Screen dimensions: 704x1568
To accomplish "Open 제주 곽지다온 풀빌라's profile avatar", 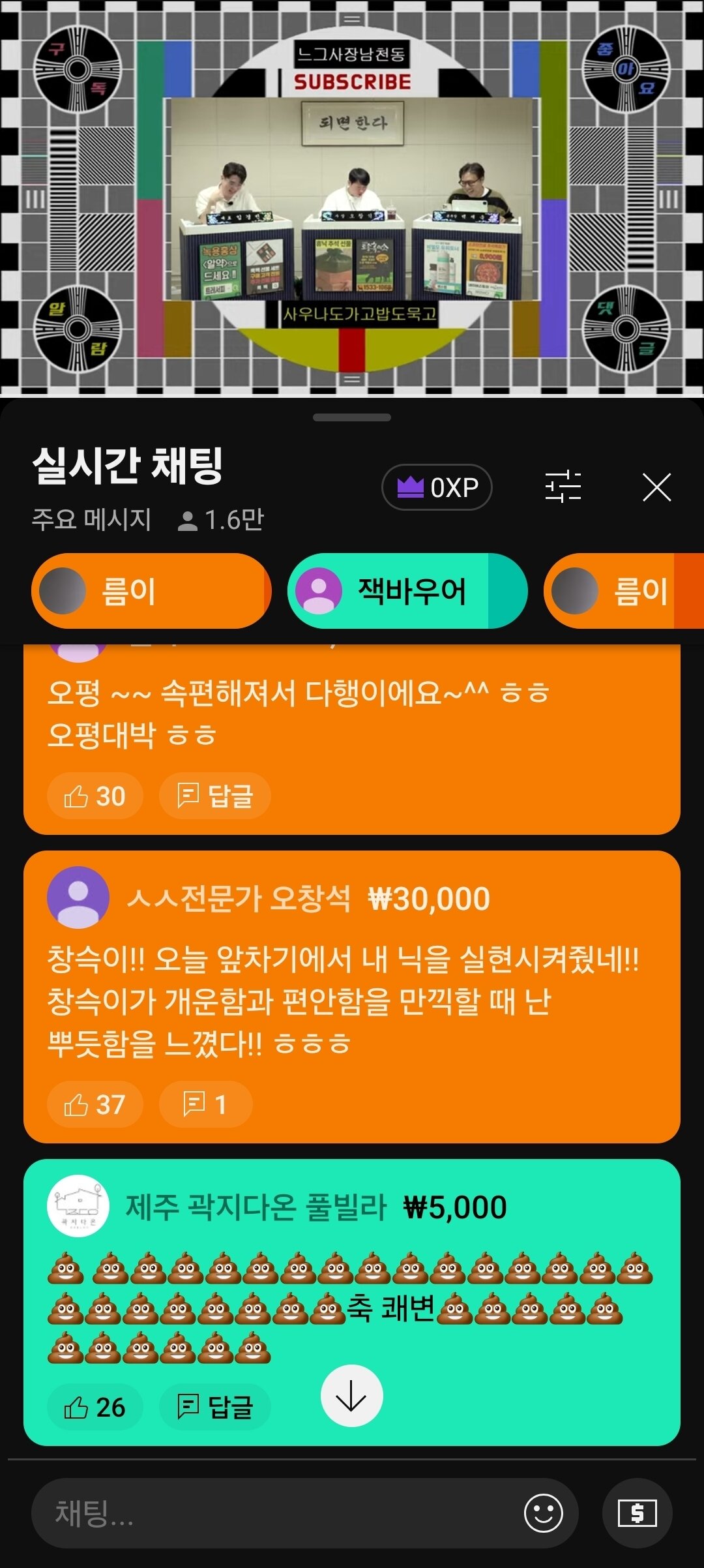I will click(78, 1206).
